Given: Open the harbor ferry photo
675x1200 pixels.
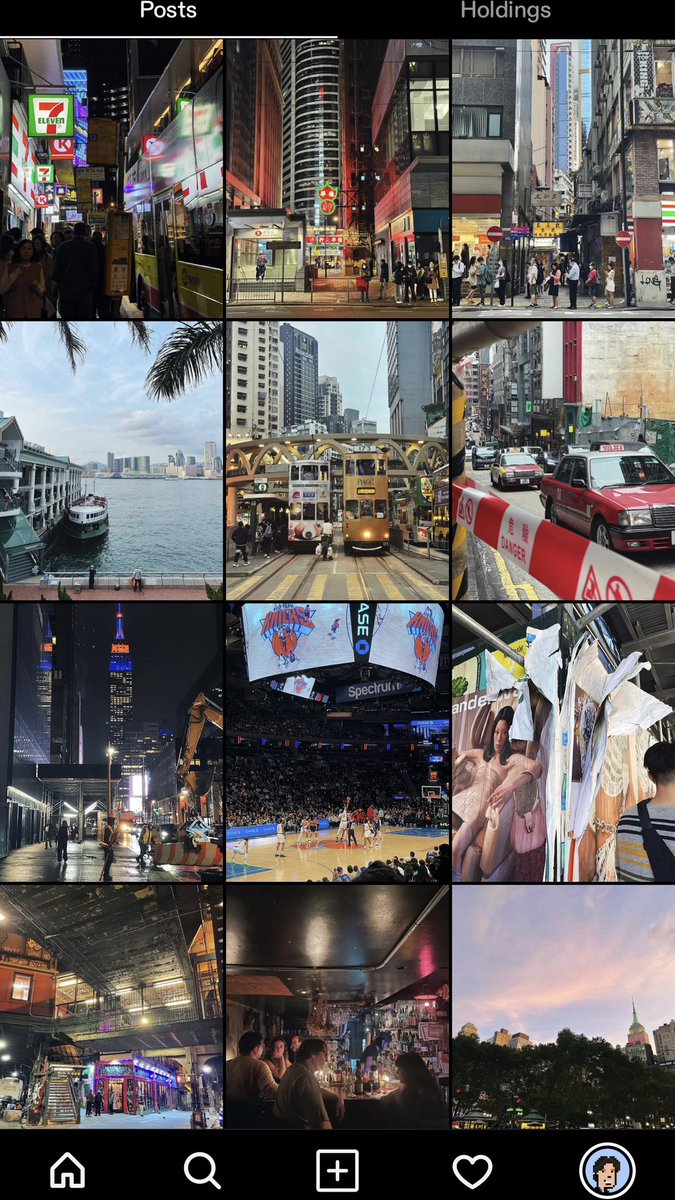Looking at the screenshot, I should click(x=111, y=460).
